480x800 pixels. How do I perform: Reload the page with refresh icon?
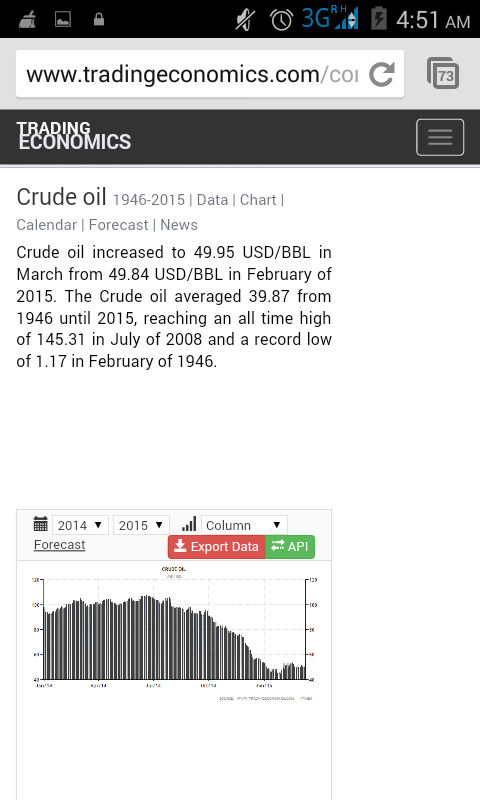382,74
